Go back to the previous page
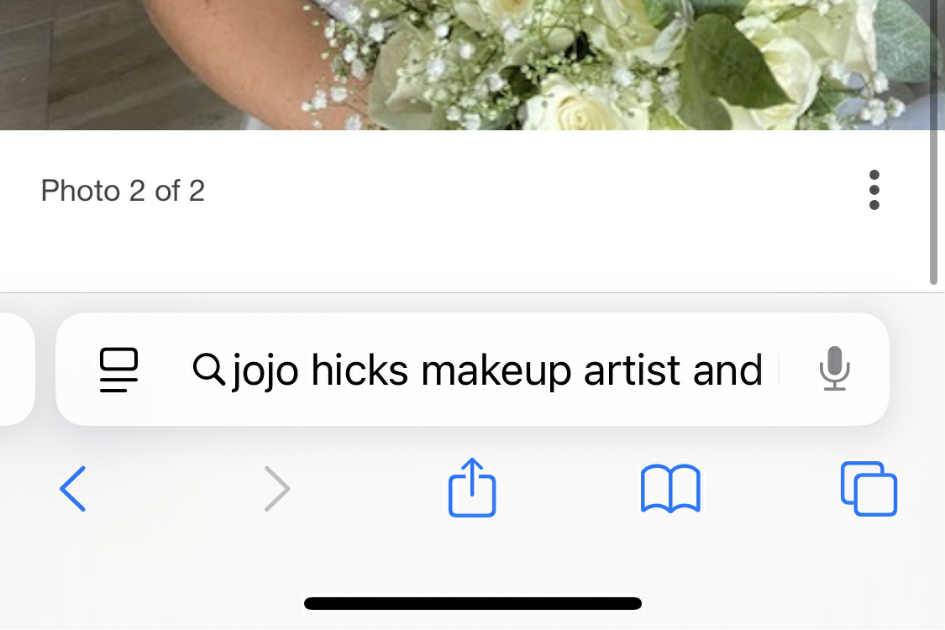Image resolution: width=945 pixels, height=630 pixels. click(x=73, y=489)
